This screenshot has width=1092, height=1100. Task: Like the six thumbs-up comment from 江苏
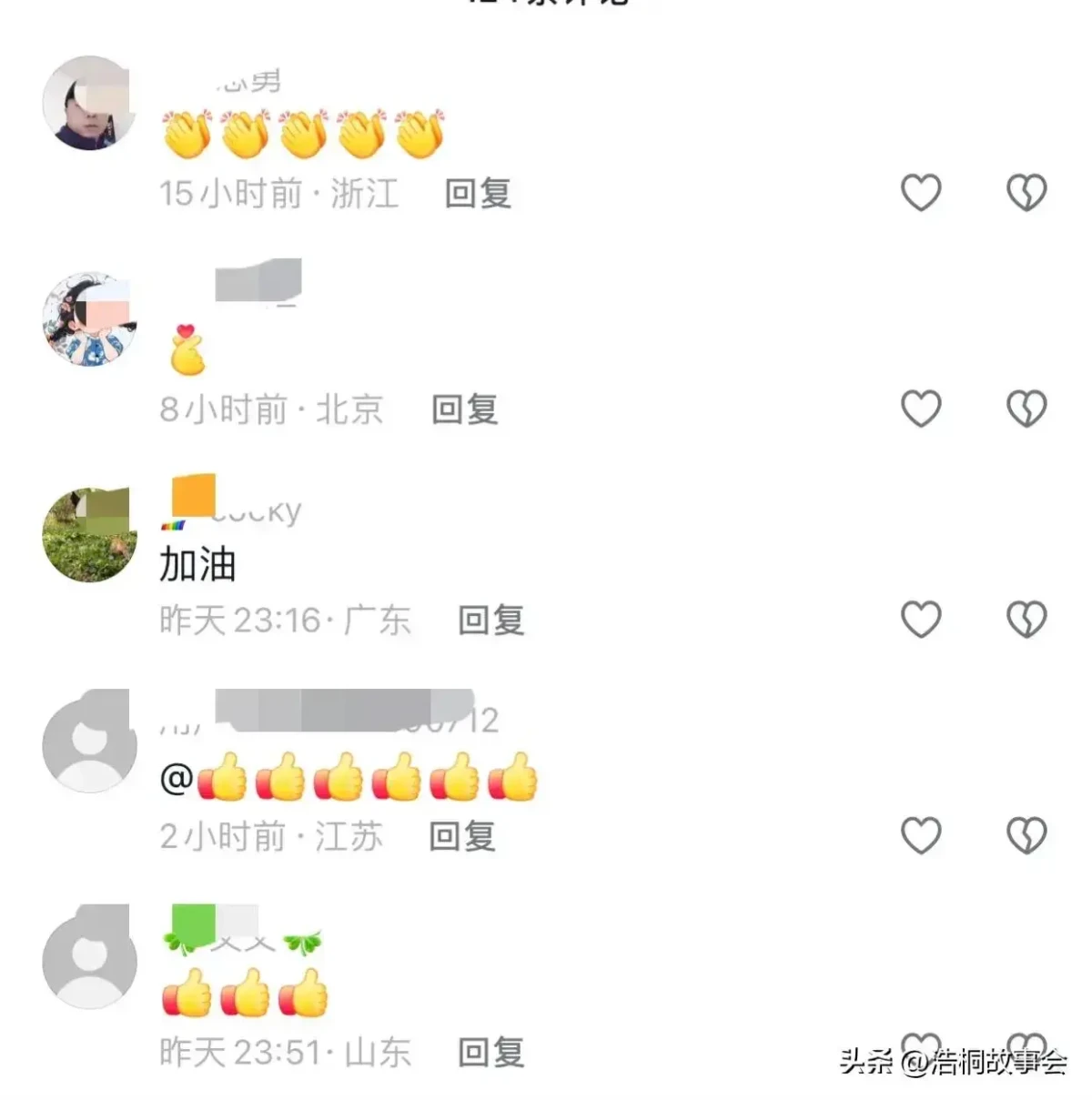[x=920, y=835]
